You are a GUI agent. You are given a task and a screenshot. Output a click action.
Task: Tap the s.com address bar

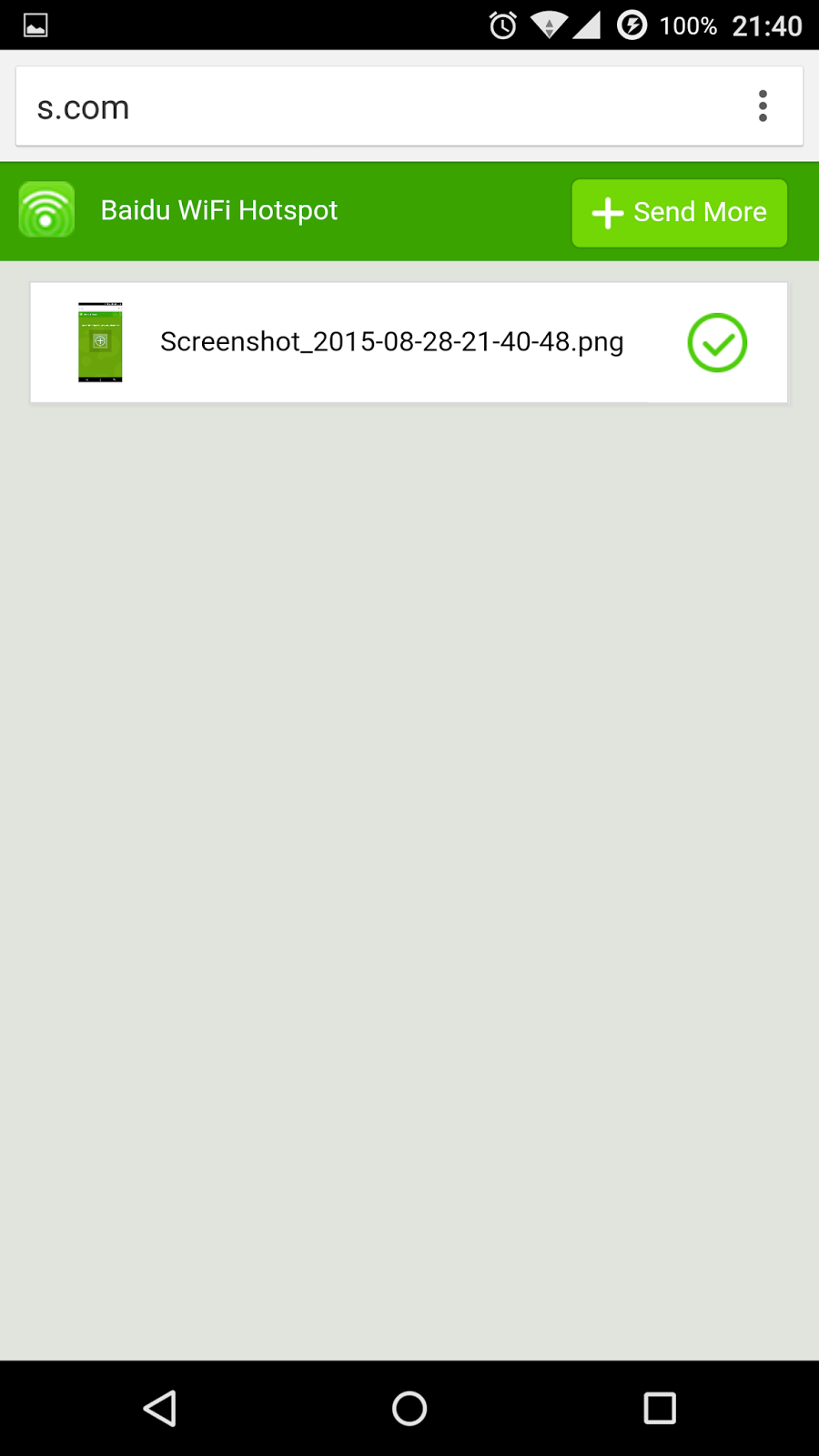[364, 107]
